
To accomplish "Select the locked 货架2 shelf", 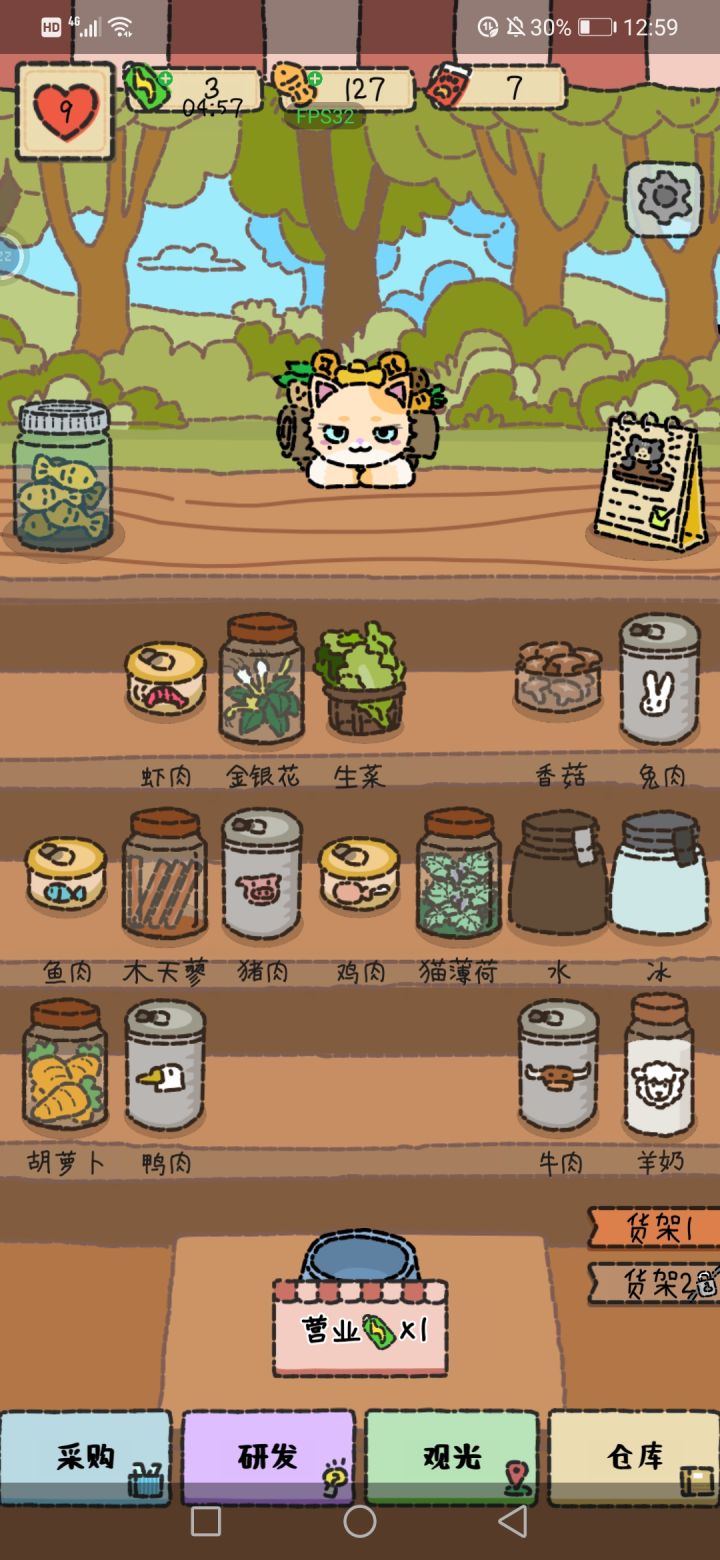I will (x=655, y=1282).
